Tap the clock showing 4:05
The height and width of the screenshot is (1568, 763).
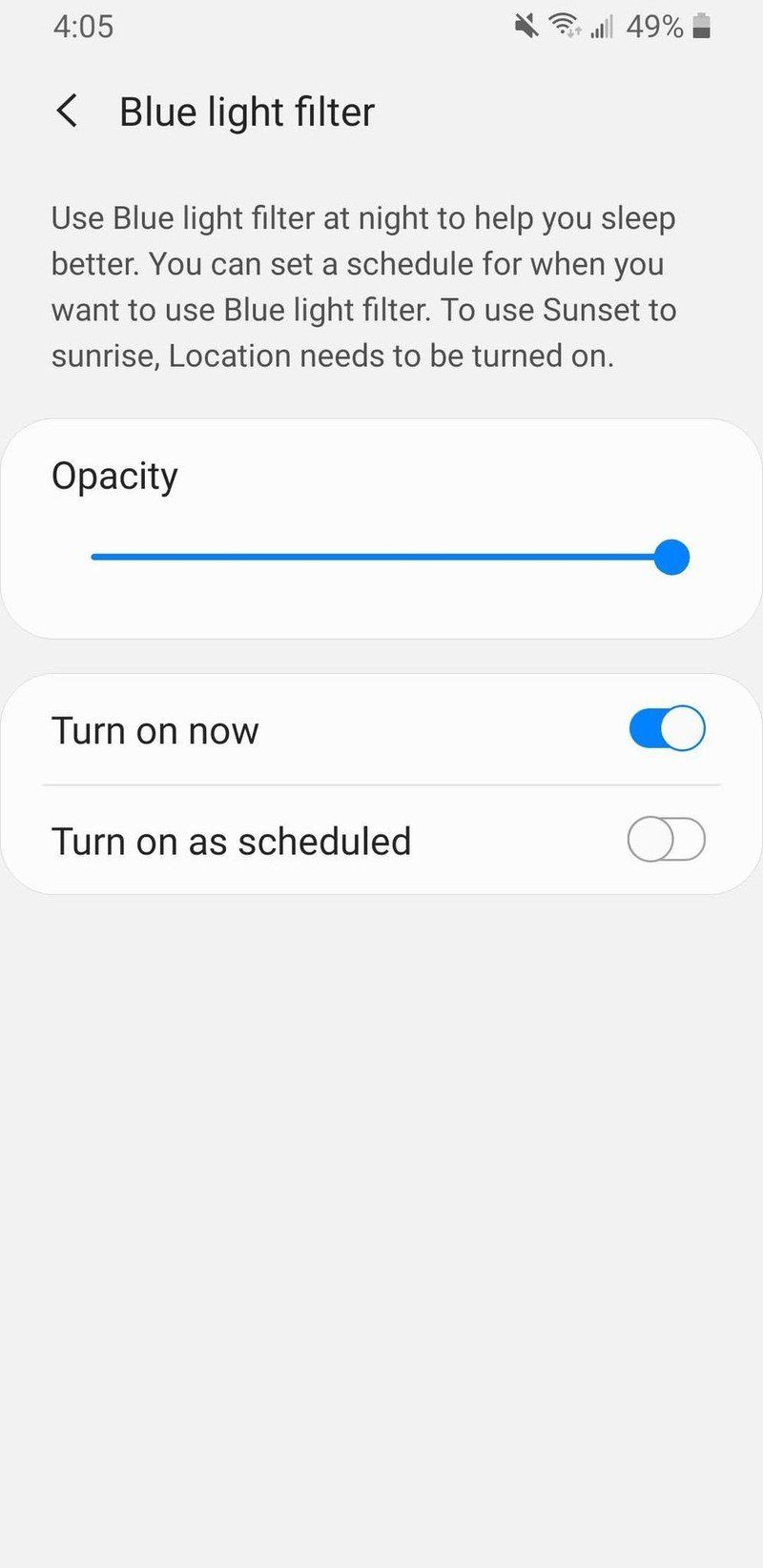point(84,27)
